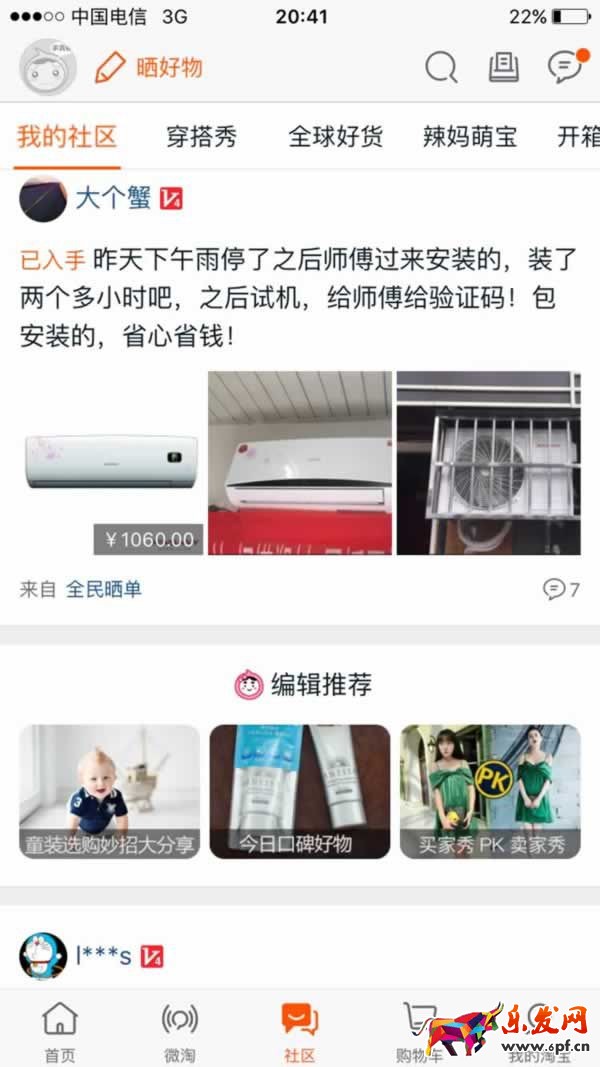The height and width of the screenshot is (1067, 600).
Task: Tap 晒好物 to post a product
Action: [x=150, y=68]
